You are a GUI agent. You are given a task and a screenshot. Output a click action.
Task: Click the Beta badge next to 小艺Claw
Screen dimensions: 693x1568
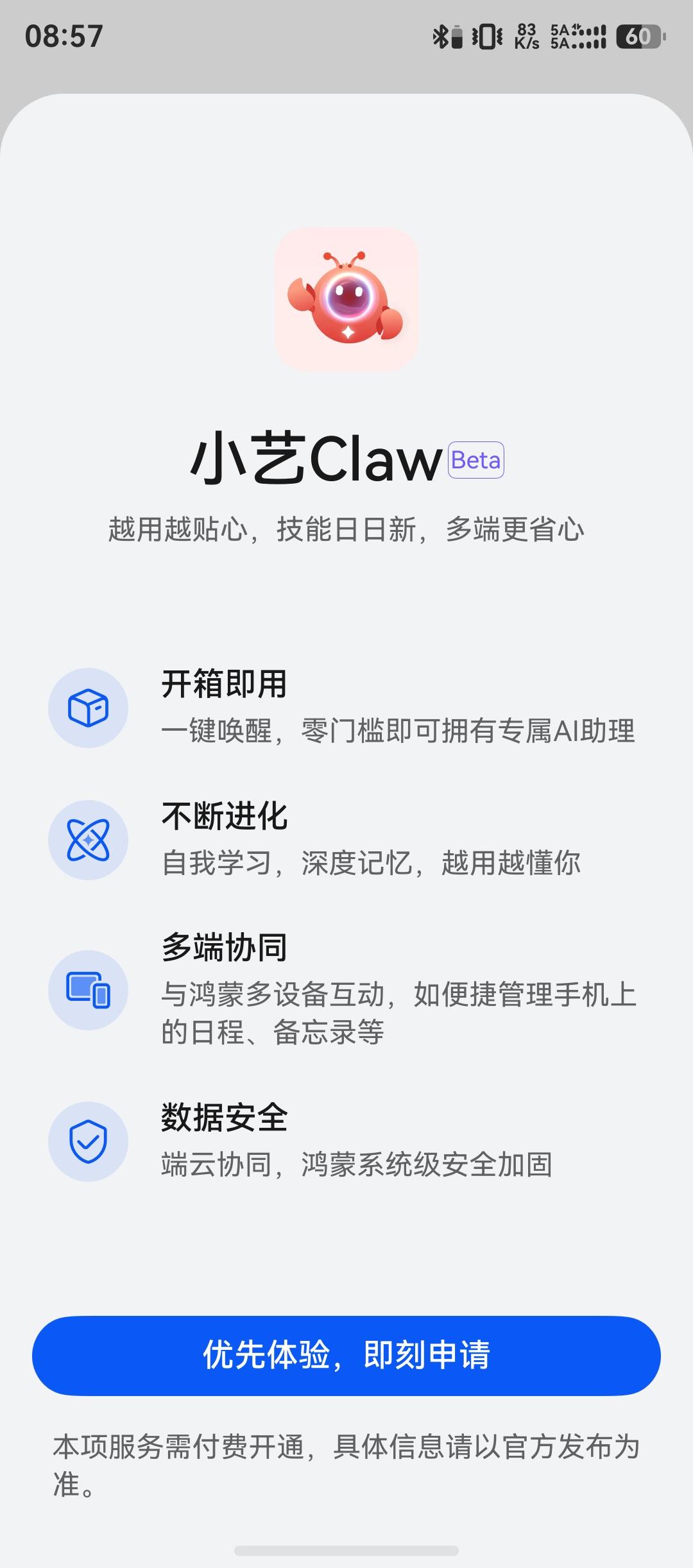tap(475, 459)
